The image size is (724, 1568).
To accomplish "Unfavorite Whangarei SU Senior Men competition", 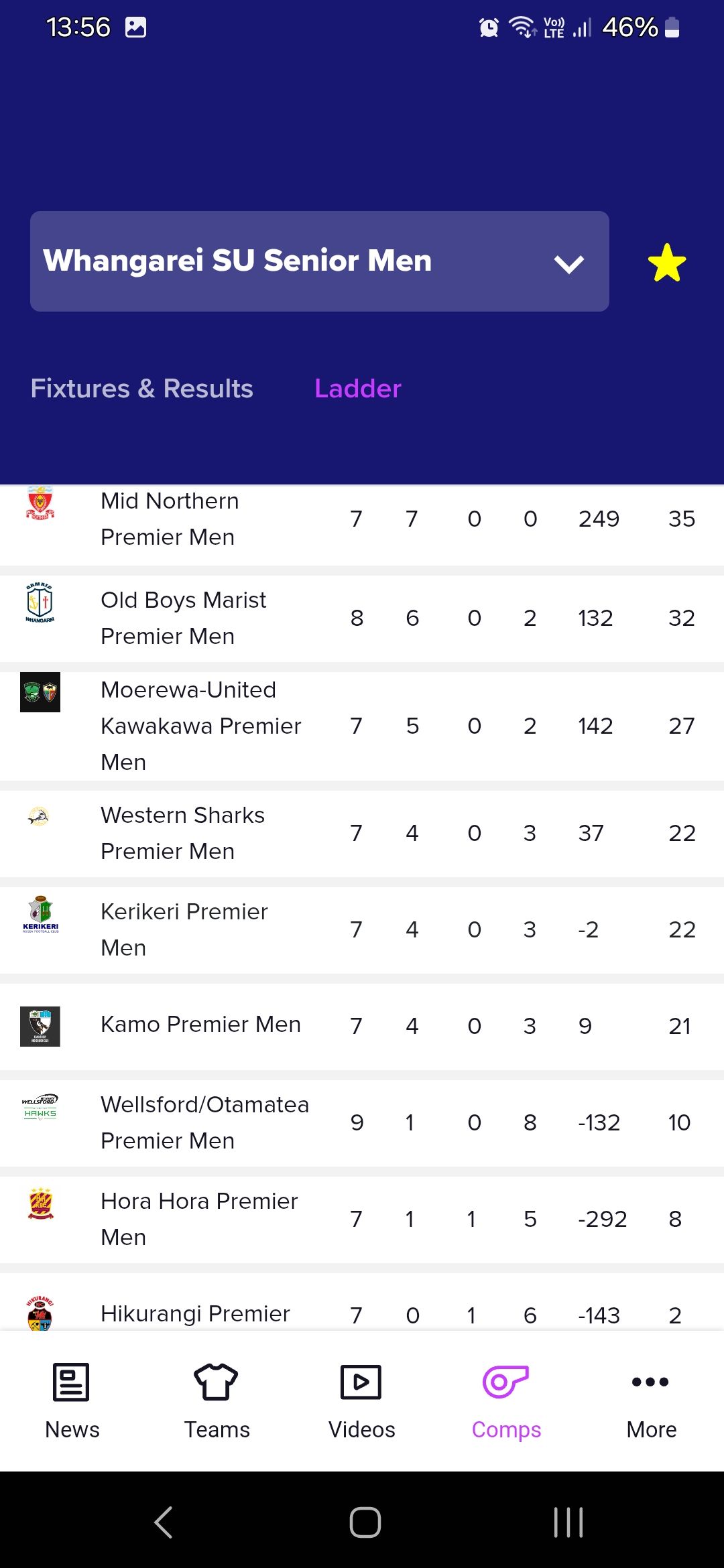I will (666, 263).
